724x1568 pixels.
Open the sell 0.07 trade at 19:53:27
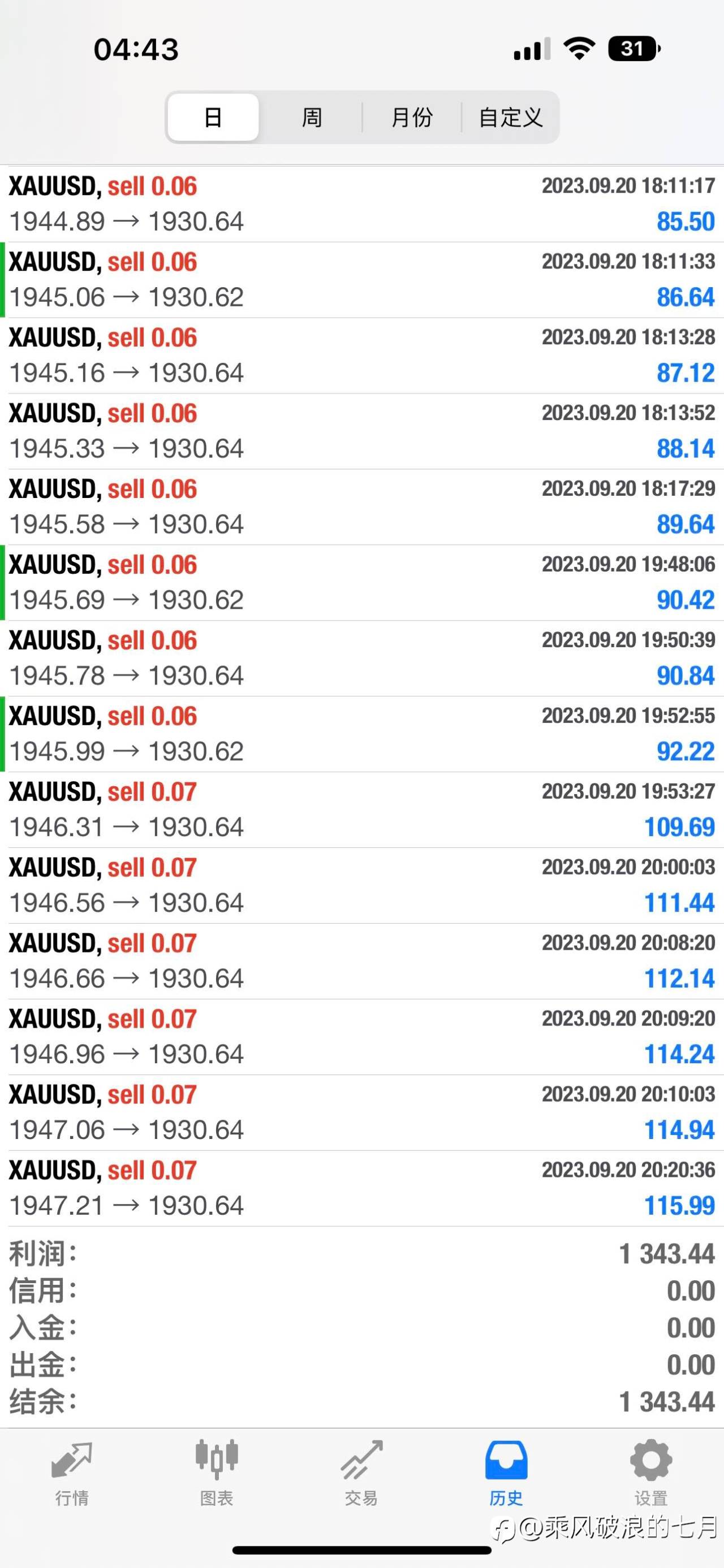[x=361, y=809]
